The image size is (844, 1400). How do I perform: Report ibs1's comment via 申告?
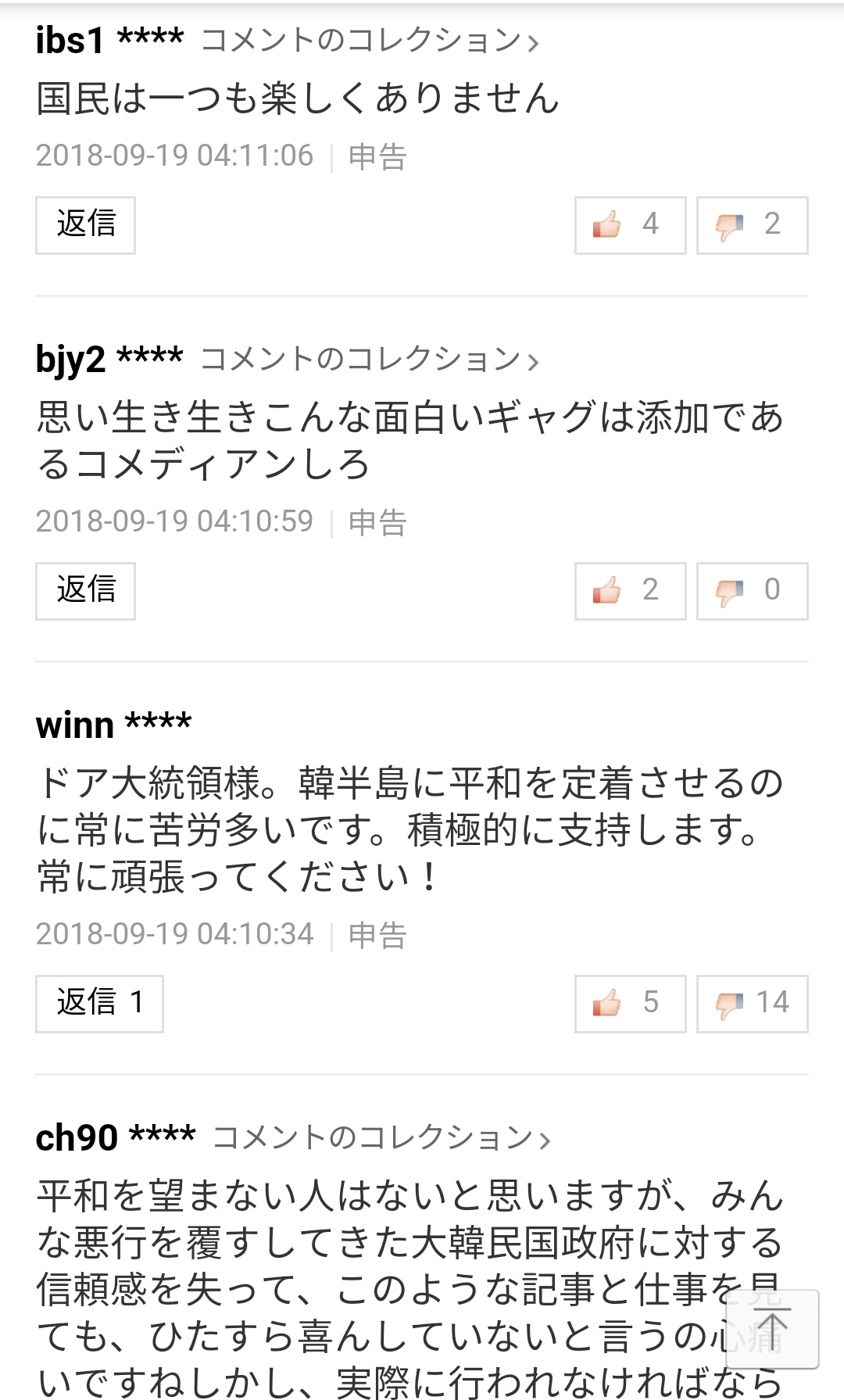point(377,156)
